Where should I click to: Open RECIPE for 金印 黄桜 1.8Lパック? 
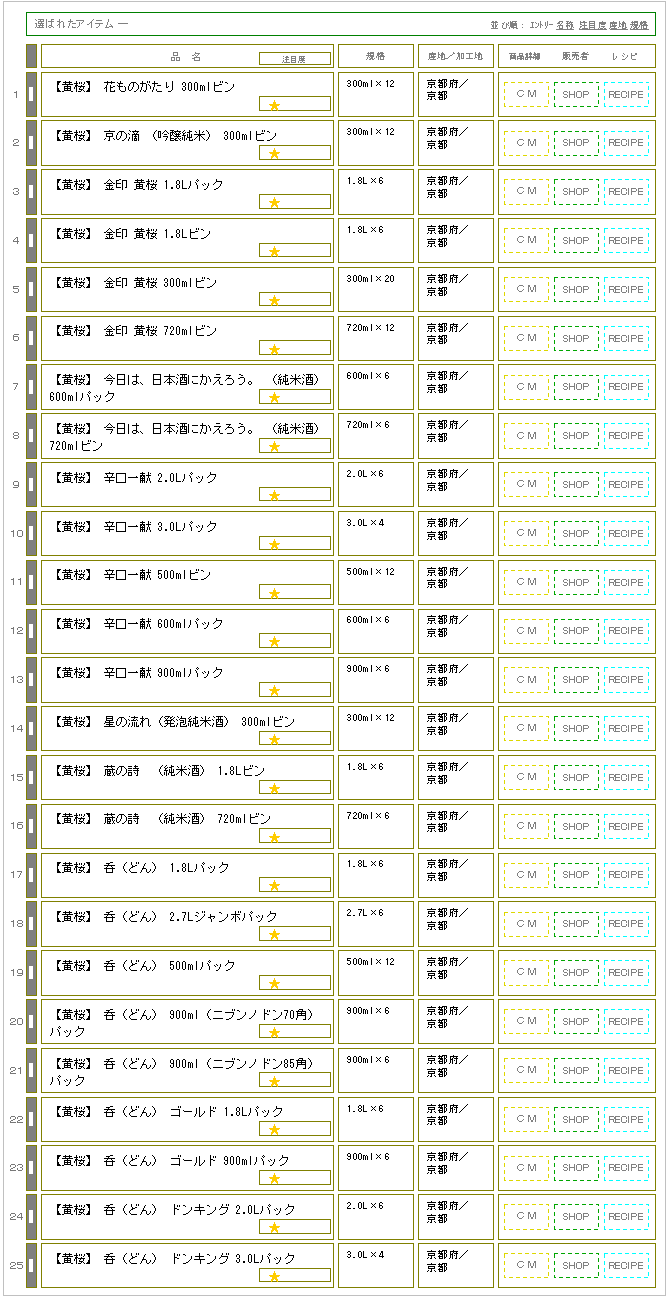tap(626, 192)
